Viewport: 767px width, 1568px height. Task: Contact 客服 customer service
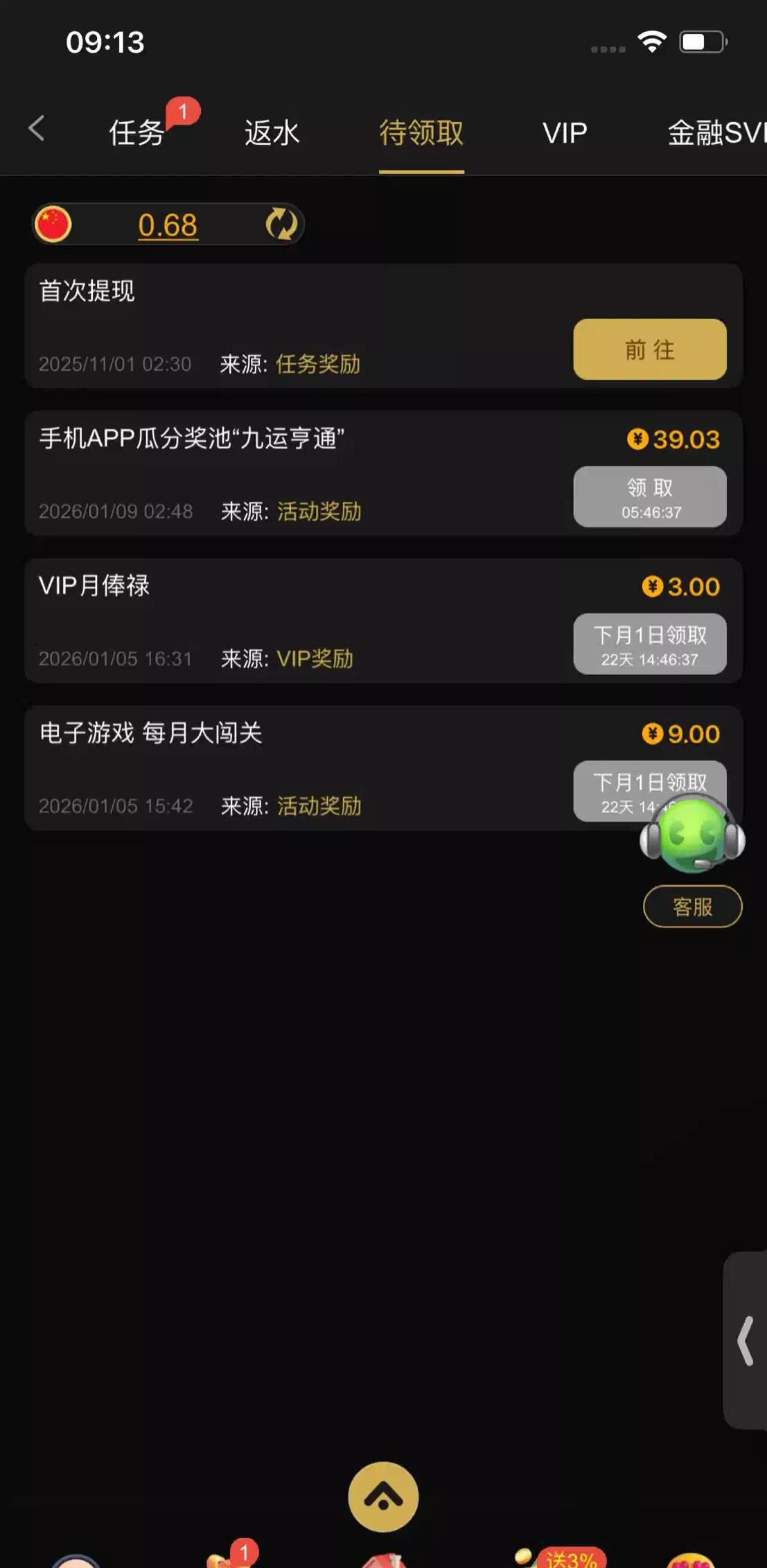pyautogui.click(x=692, y=906)
